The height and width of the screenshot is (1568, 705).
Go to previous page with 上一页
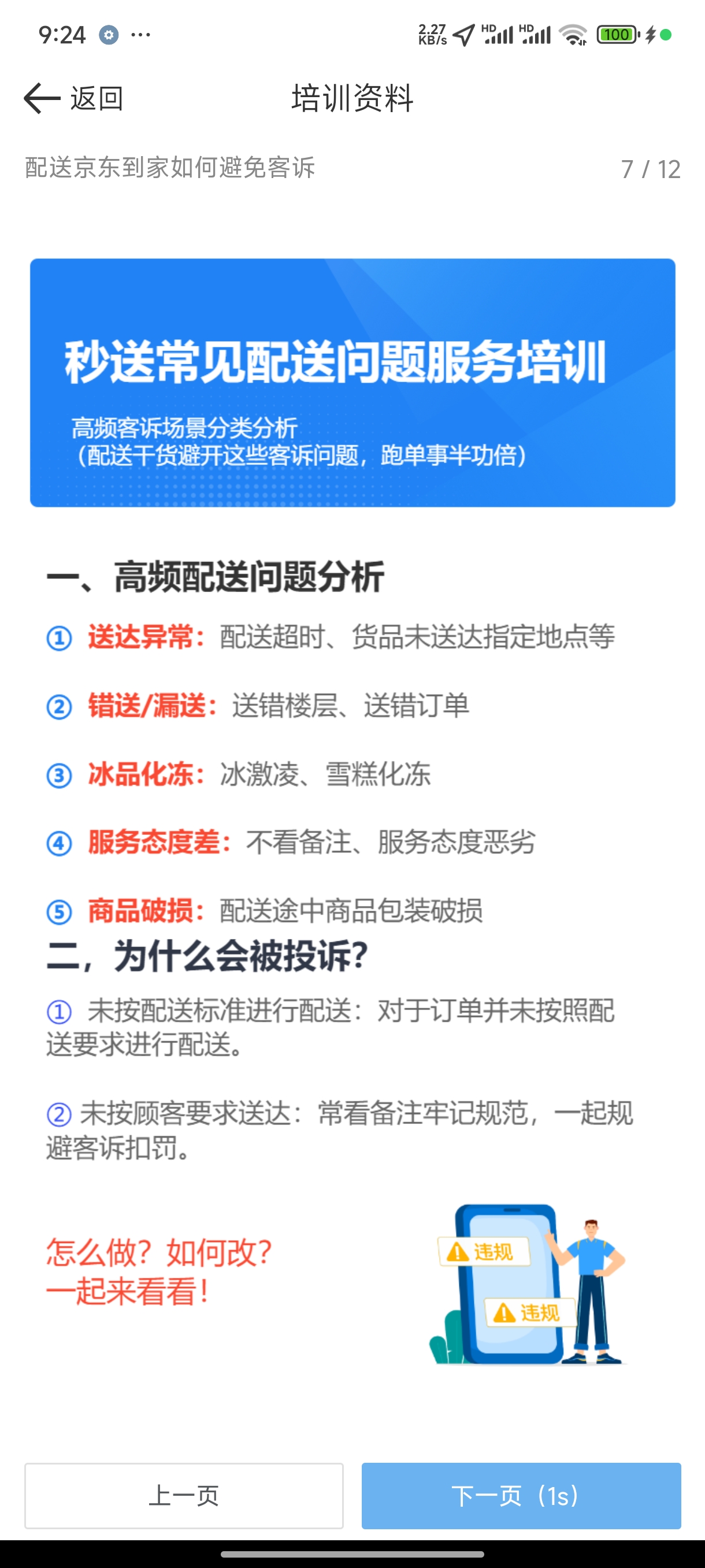click(184, 1496)
